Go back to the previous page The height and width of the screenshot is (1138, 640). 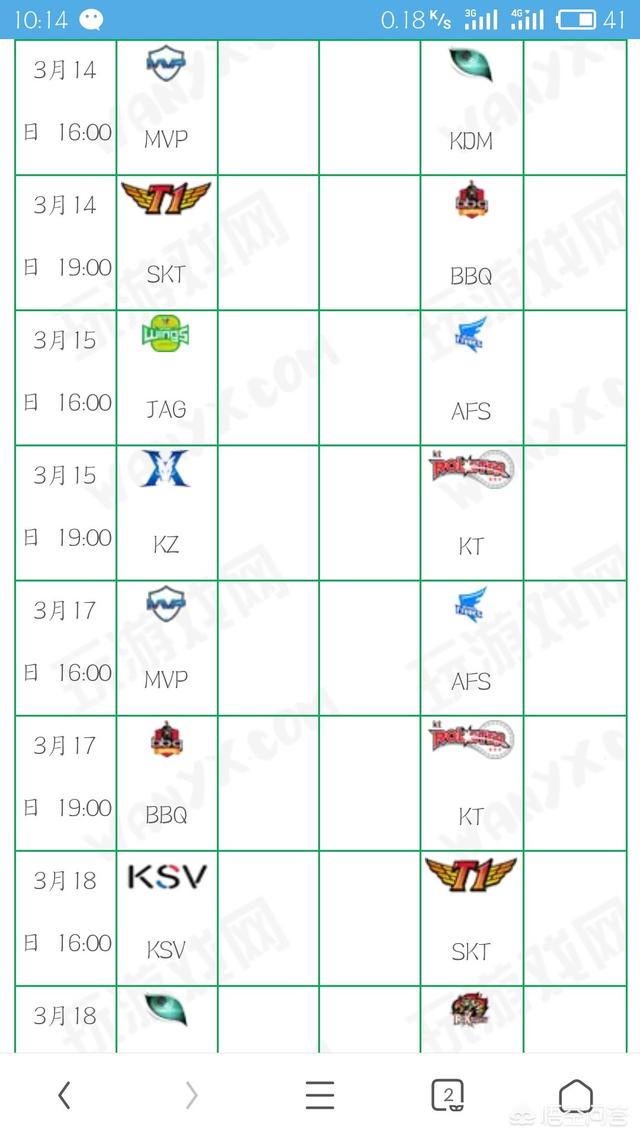point(64,1096)
